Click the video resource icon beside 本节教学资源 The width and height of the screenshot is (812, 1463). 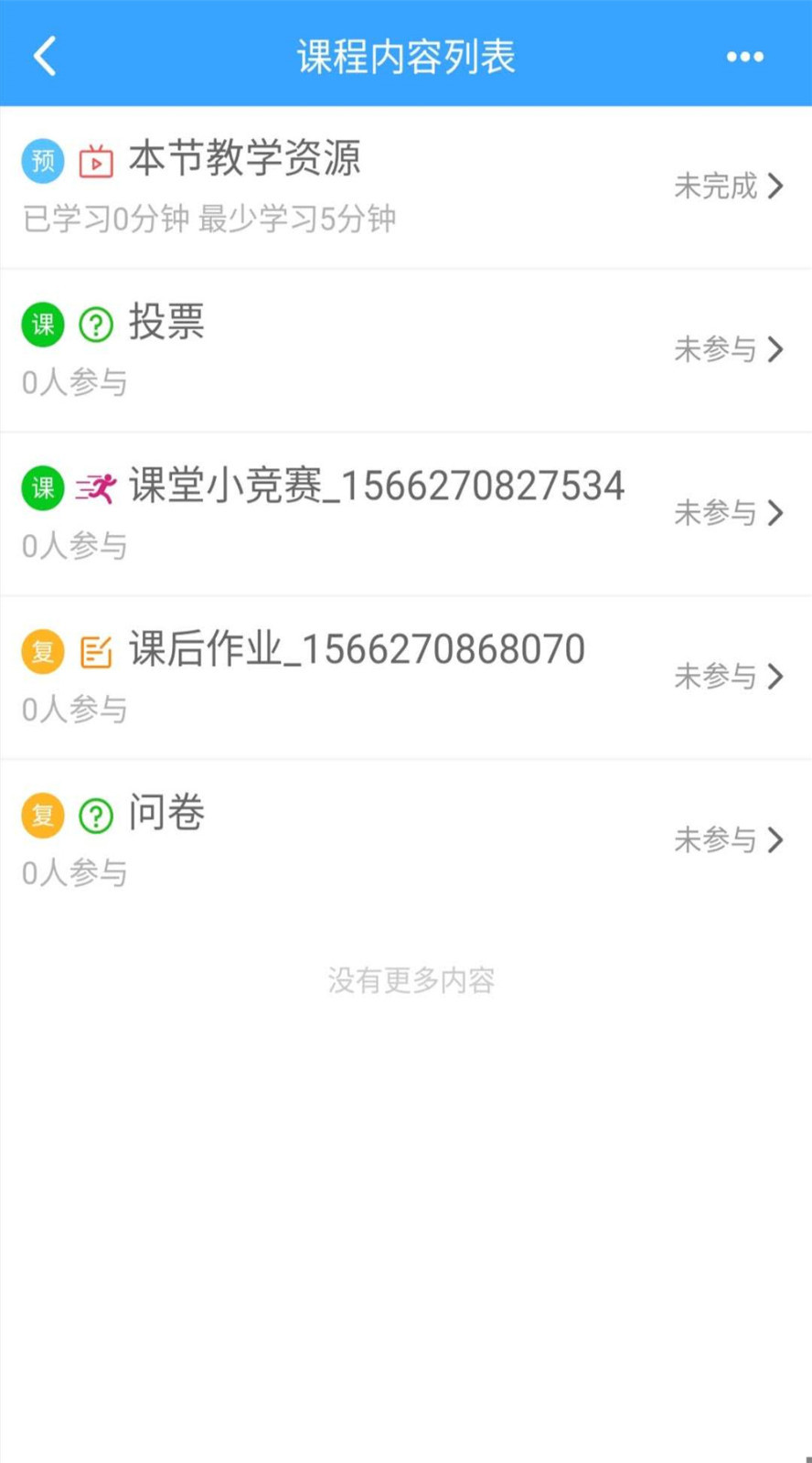click(x=95, y=160)
